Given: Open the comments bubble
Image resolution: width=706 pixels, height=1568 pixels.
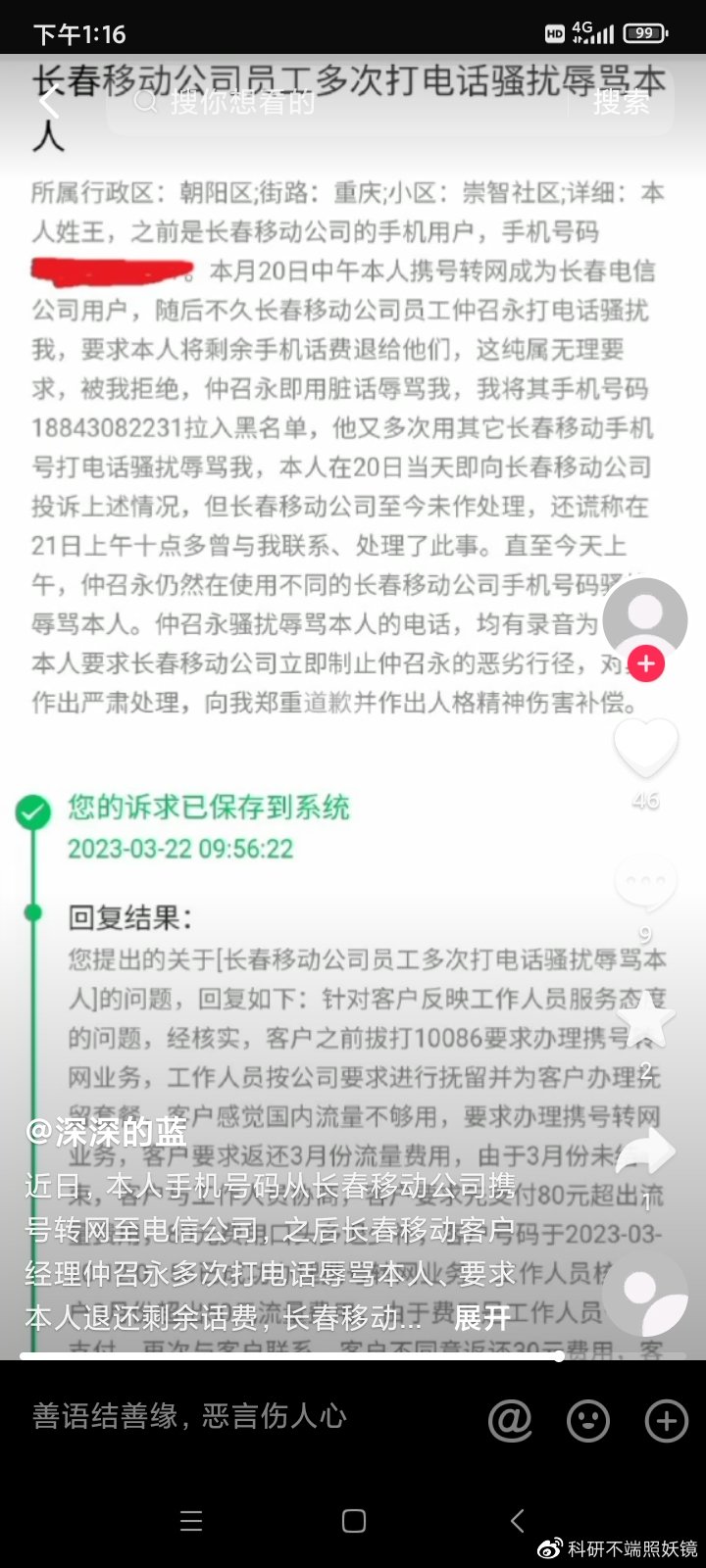Looking at the screenshot, I should [645, 883].
